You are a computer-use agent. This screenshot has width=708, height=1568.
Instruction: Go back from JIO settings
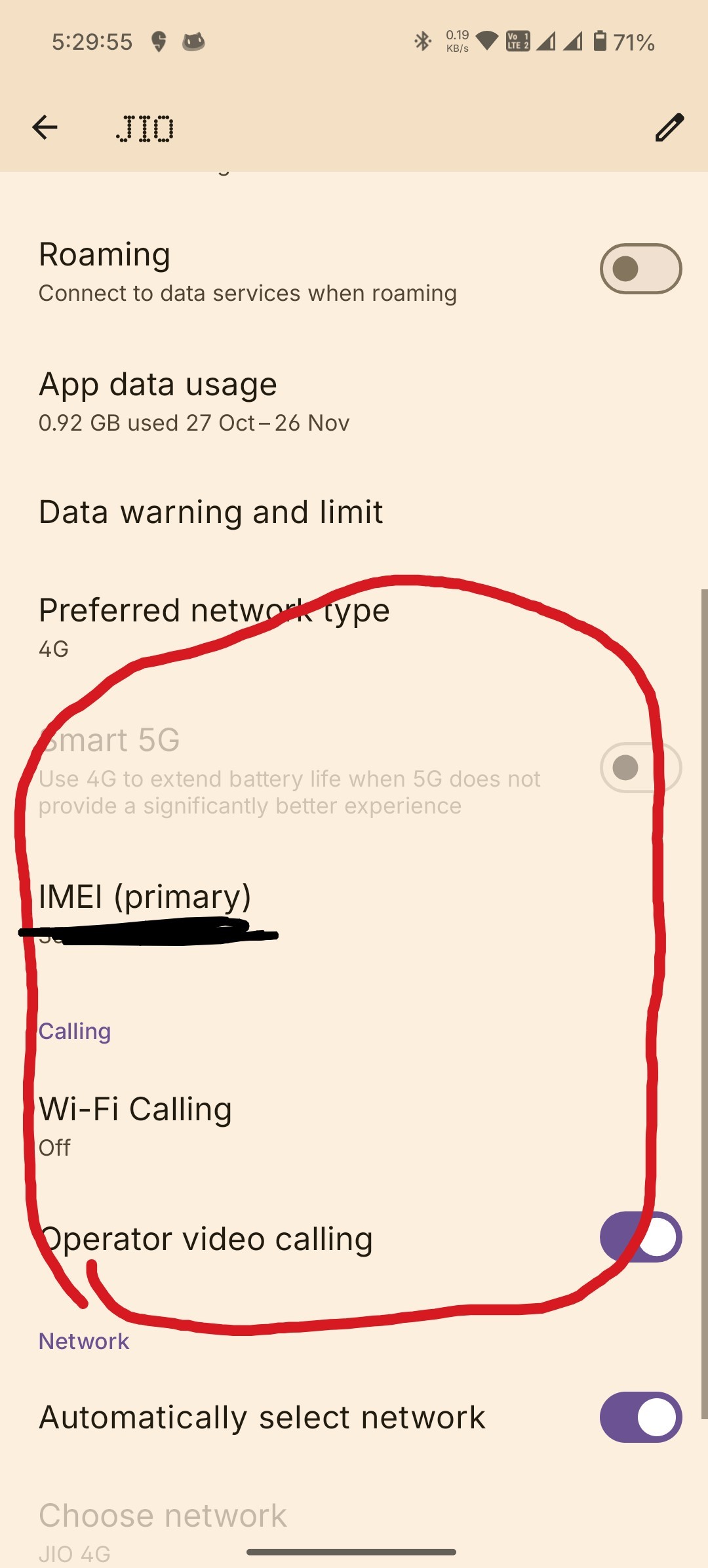coord(45,127)
